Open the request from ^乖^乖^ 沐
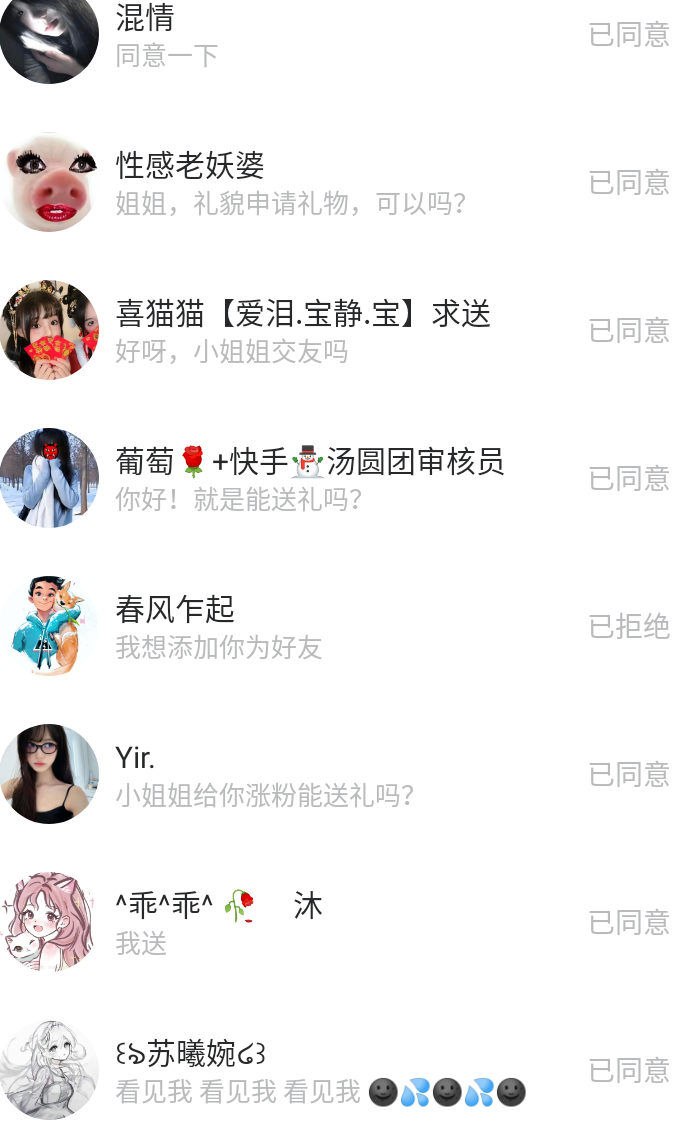 pos(300,923)
